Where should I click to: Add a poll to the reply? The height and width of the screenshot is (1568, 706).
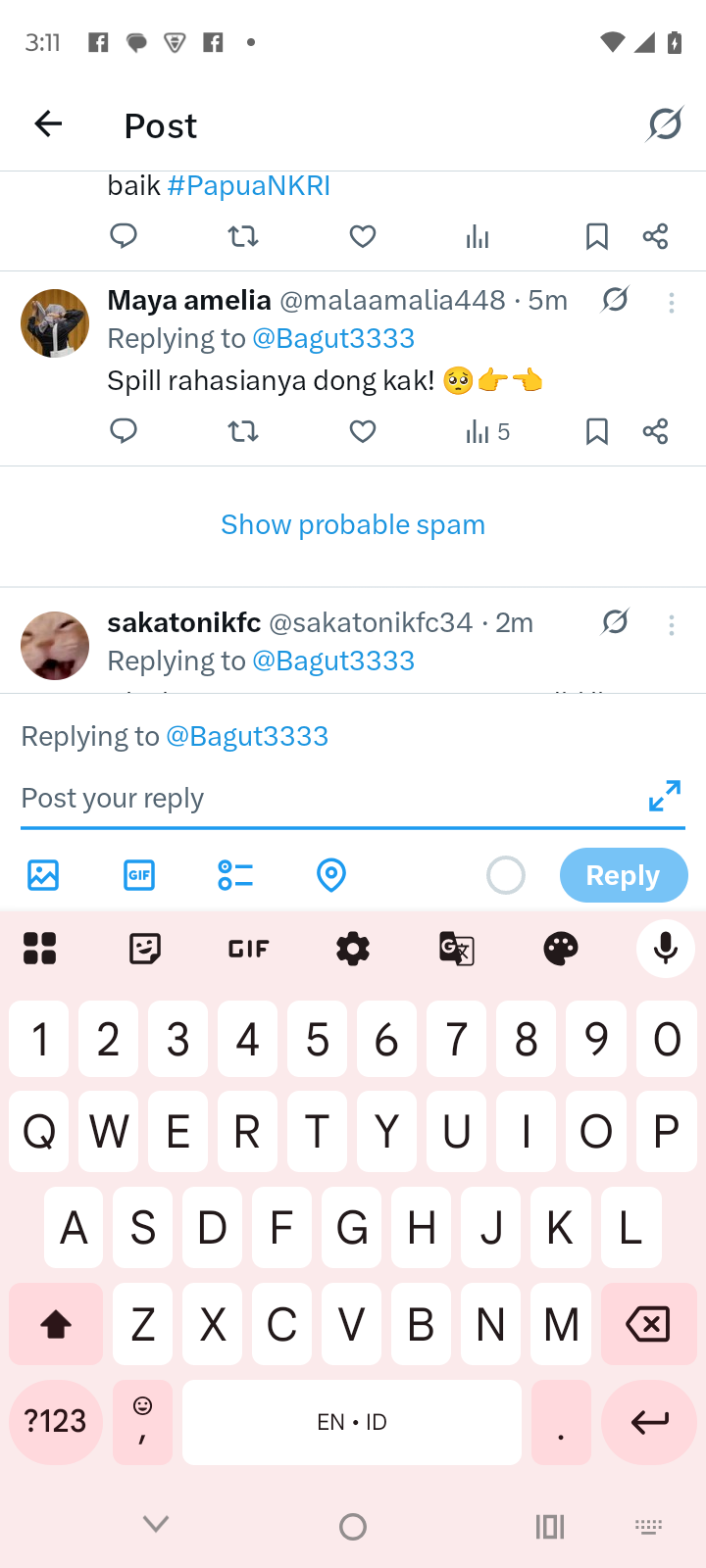click(x=235, y=875)
